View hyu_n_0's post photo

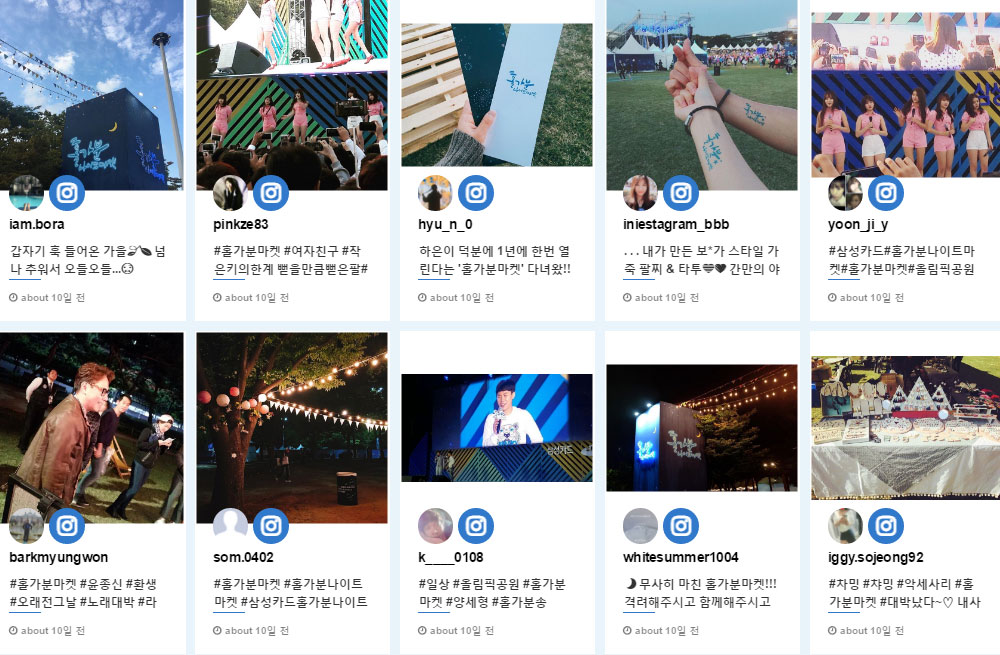pos(496,95)
